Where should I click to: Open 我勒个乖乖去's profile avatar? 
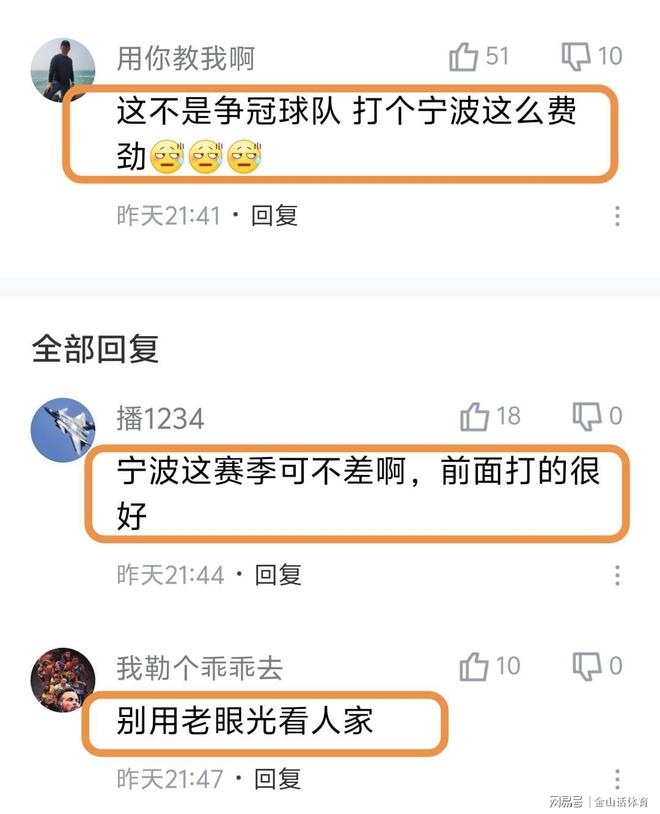[x=63, y=680]
